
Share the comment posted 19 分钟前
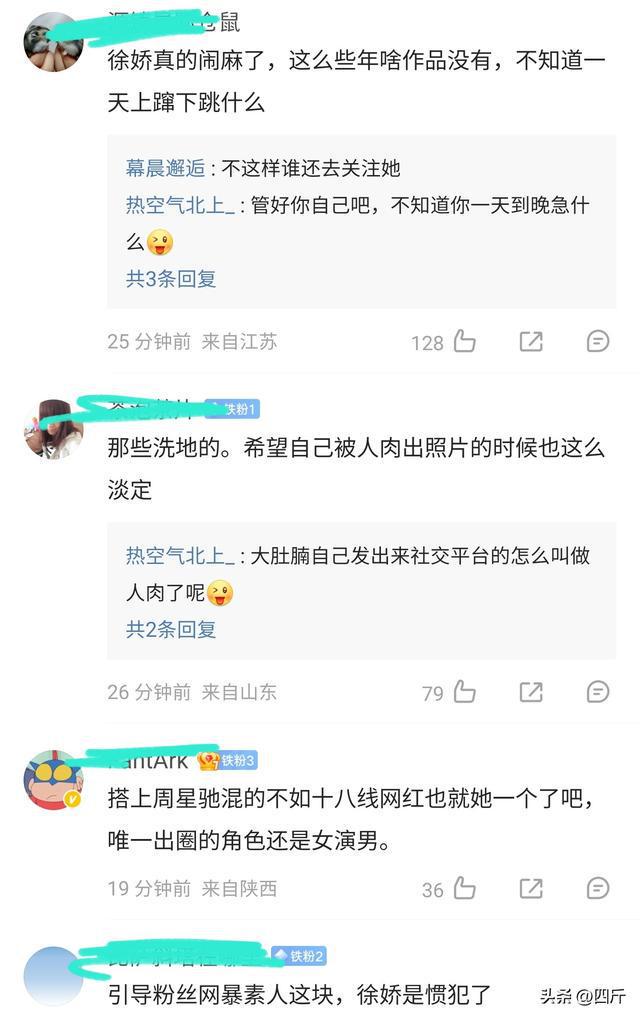pos(531,888)
